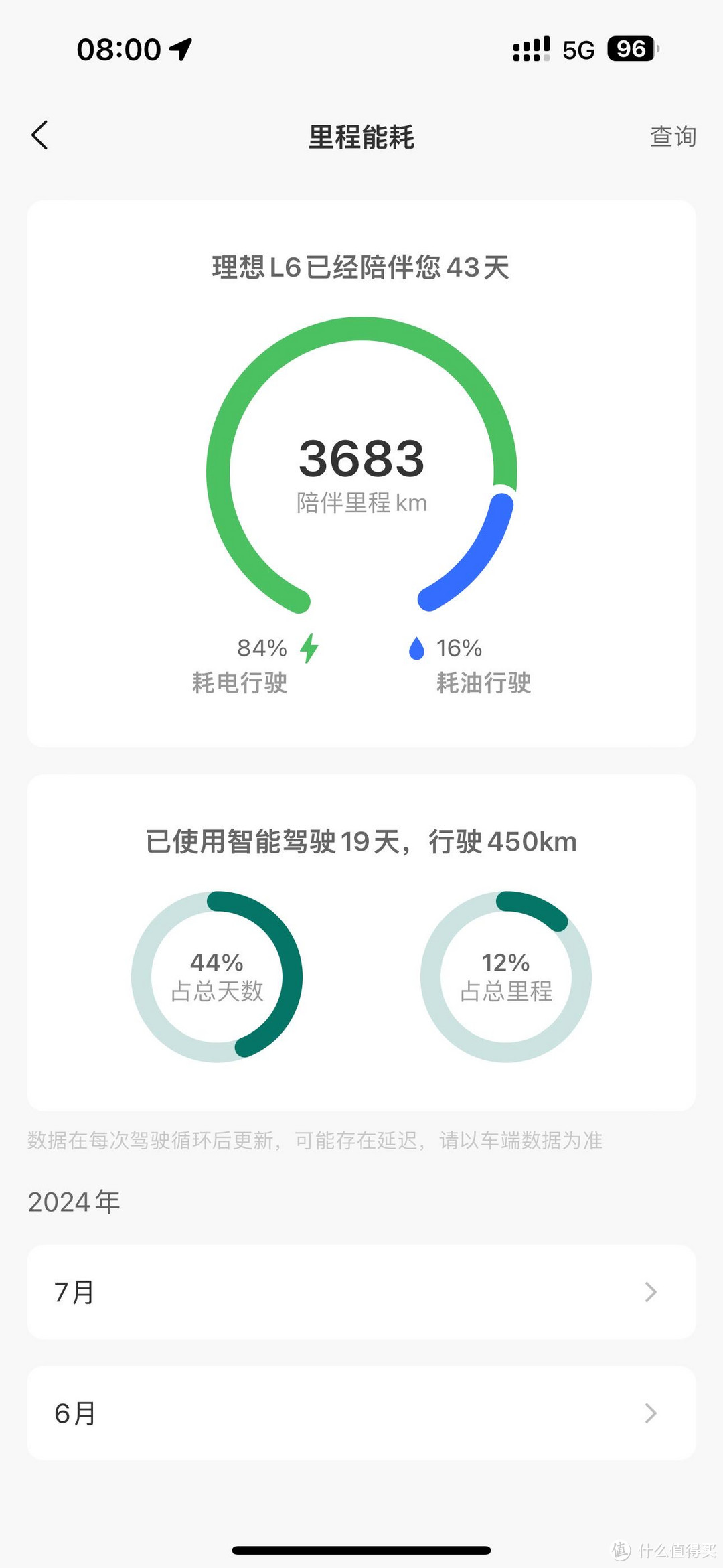This screenshot has height=1568, width=723.
Task: Tap the 5G network indicator
Action: pyautogui.click(x=580, y=48)
